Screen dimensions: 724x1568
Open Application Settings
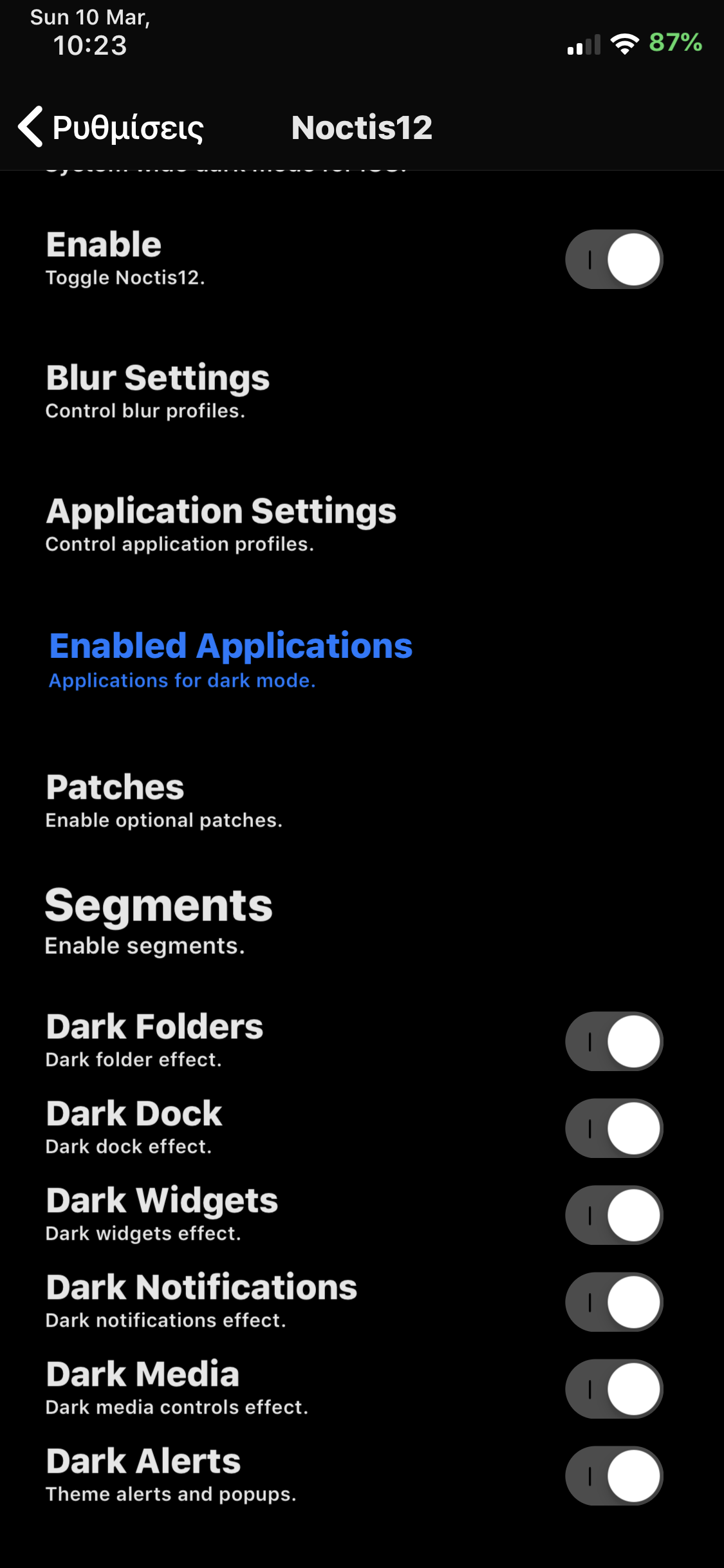tap(221, 523)
